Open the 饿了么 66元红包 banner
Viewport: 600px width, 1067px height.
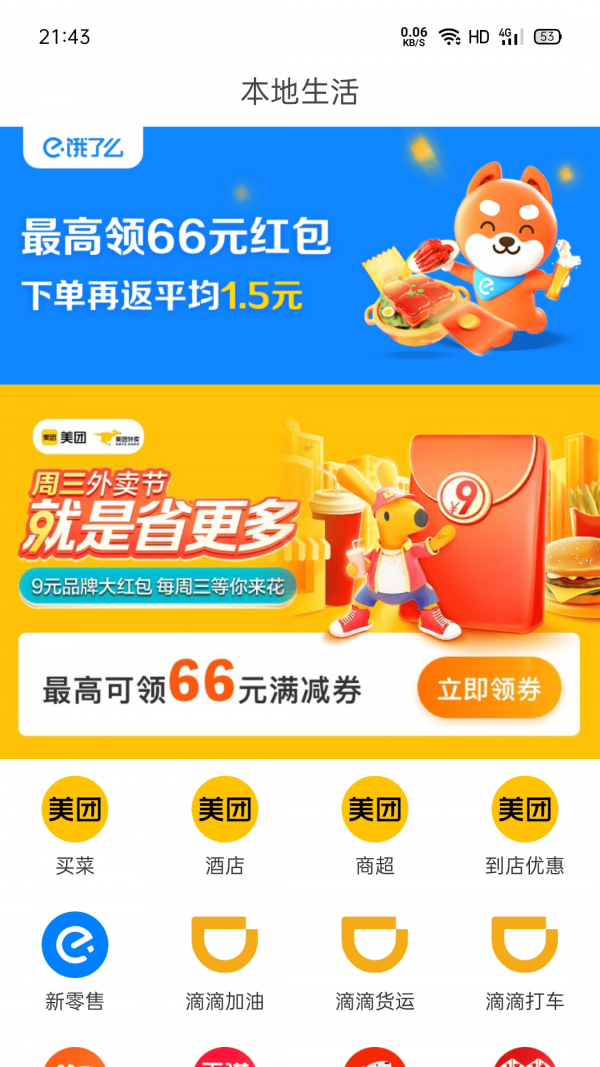coord(300,255)
